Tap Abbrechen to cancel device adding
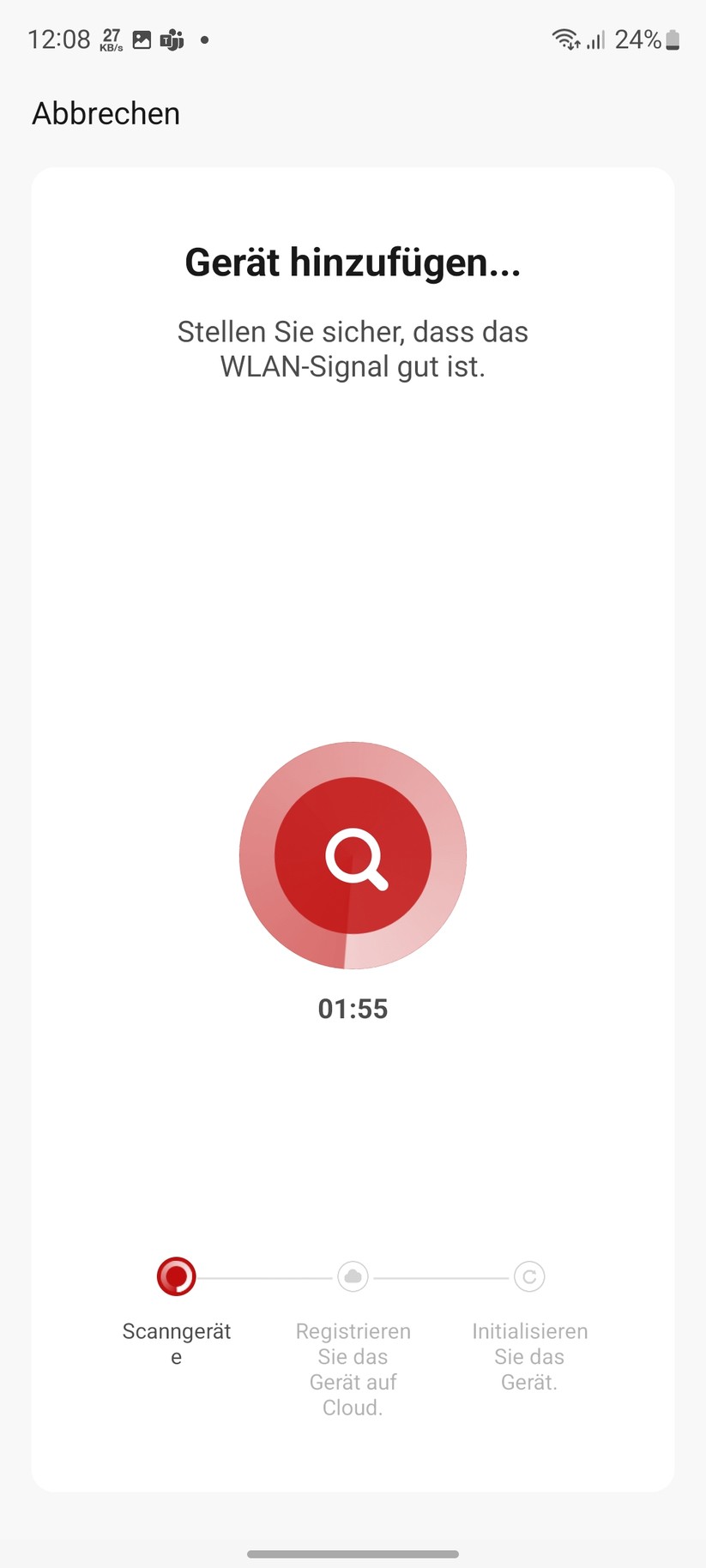The image size is (706, 1568). 105,113
